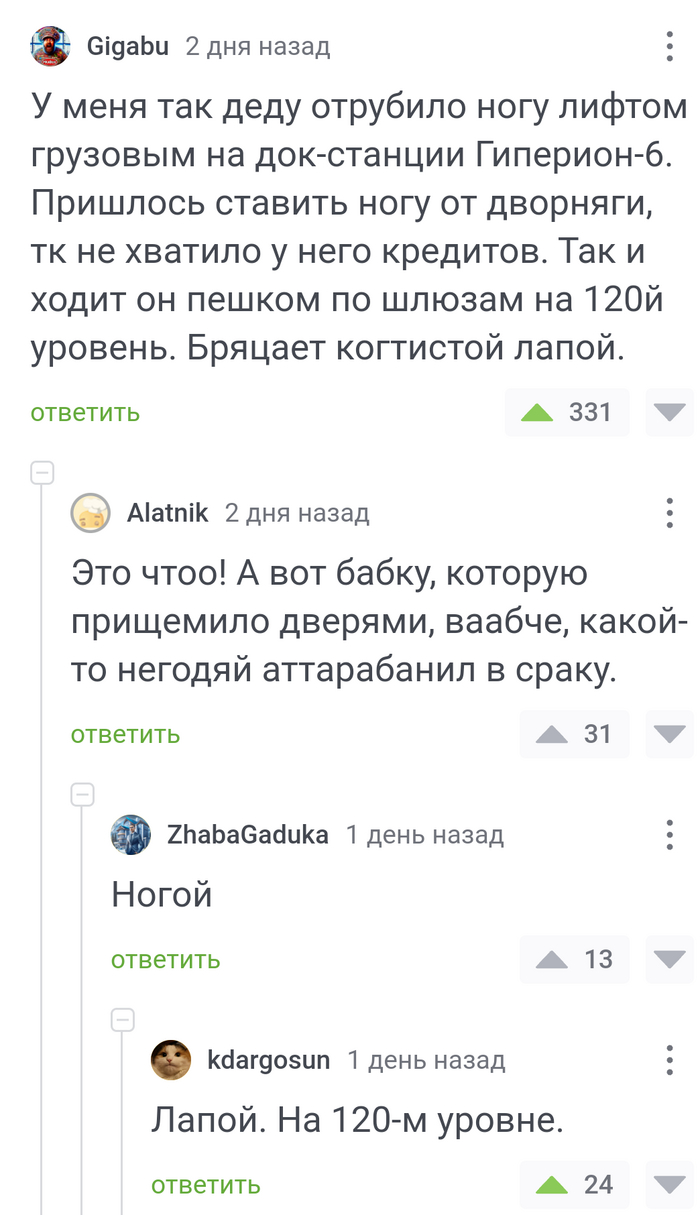The height and width of the screenshot is (1215, 700).
Task: Reply to Alatnik's comment
Action: pos(125,734)
